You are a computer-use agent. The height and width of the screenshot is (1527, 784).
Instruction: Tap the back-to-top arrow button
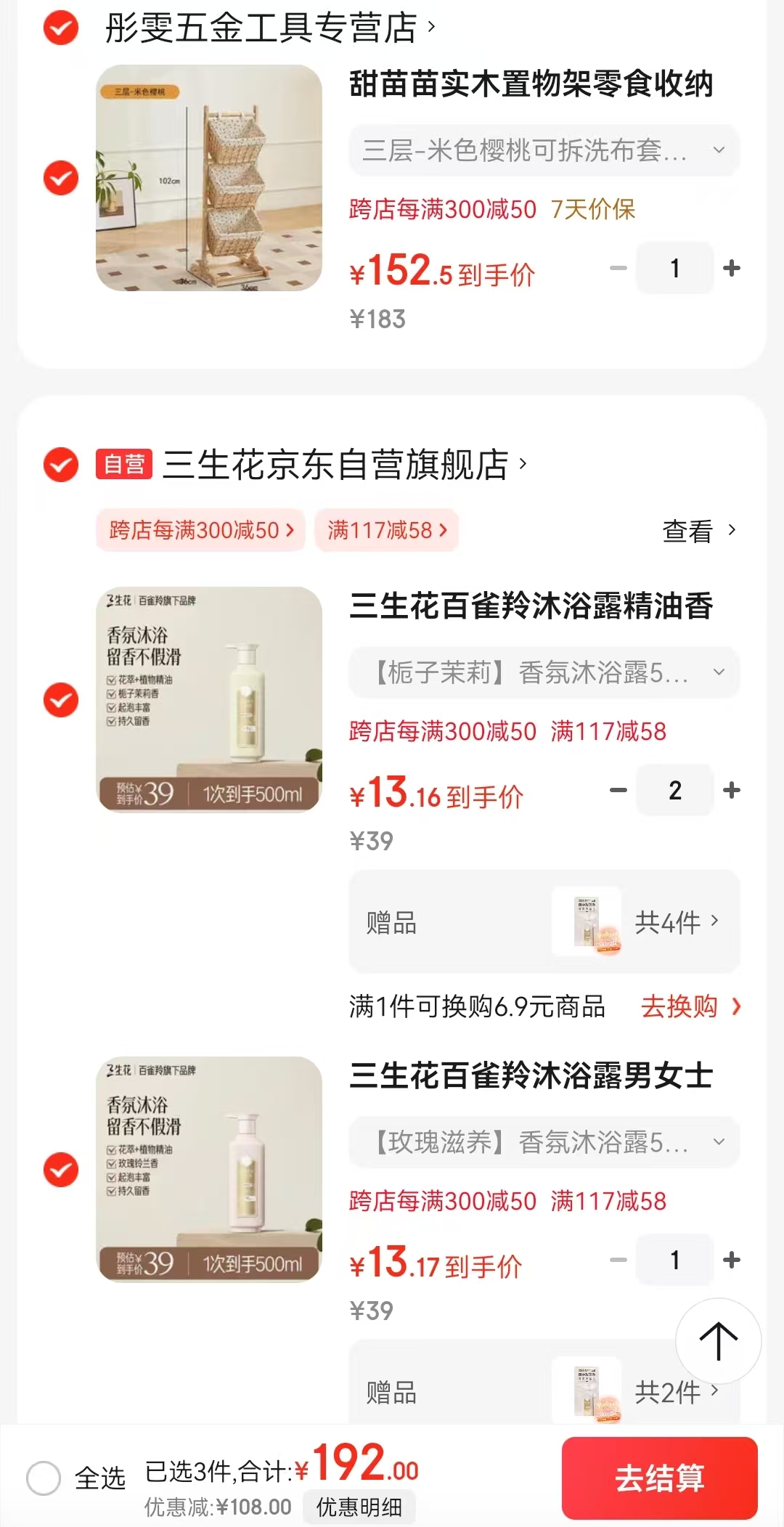click(718, 1340)
